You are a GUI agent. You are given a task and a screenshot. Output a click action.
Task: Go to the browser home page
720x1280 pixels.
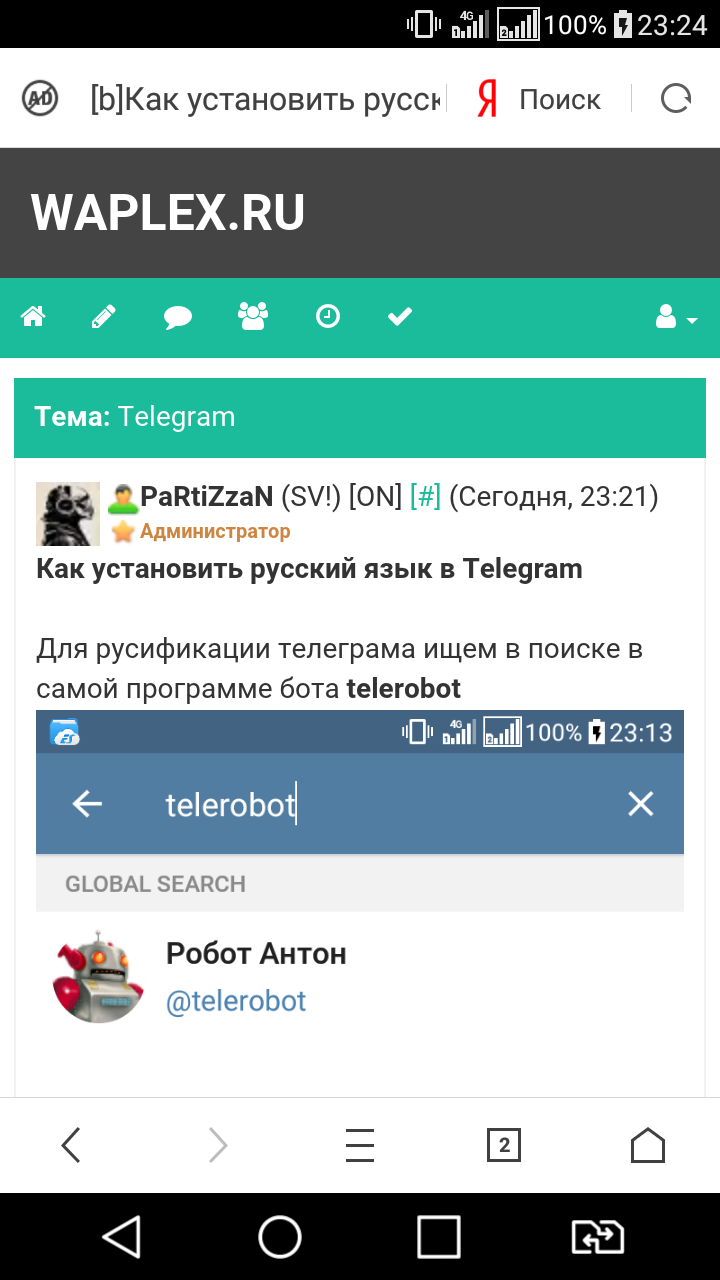coord(648,1145)
